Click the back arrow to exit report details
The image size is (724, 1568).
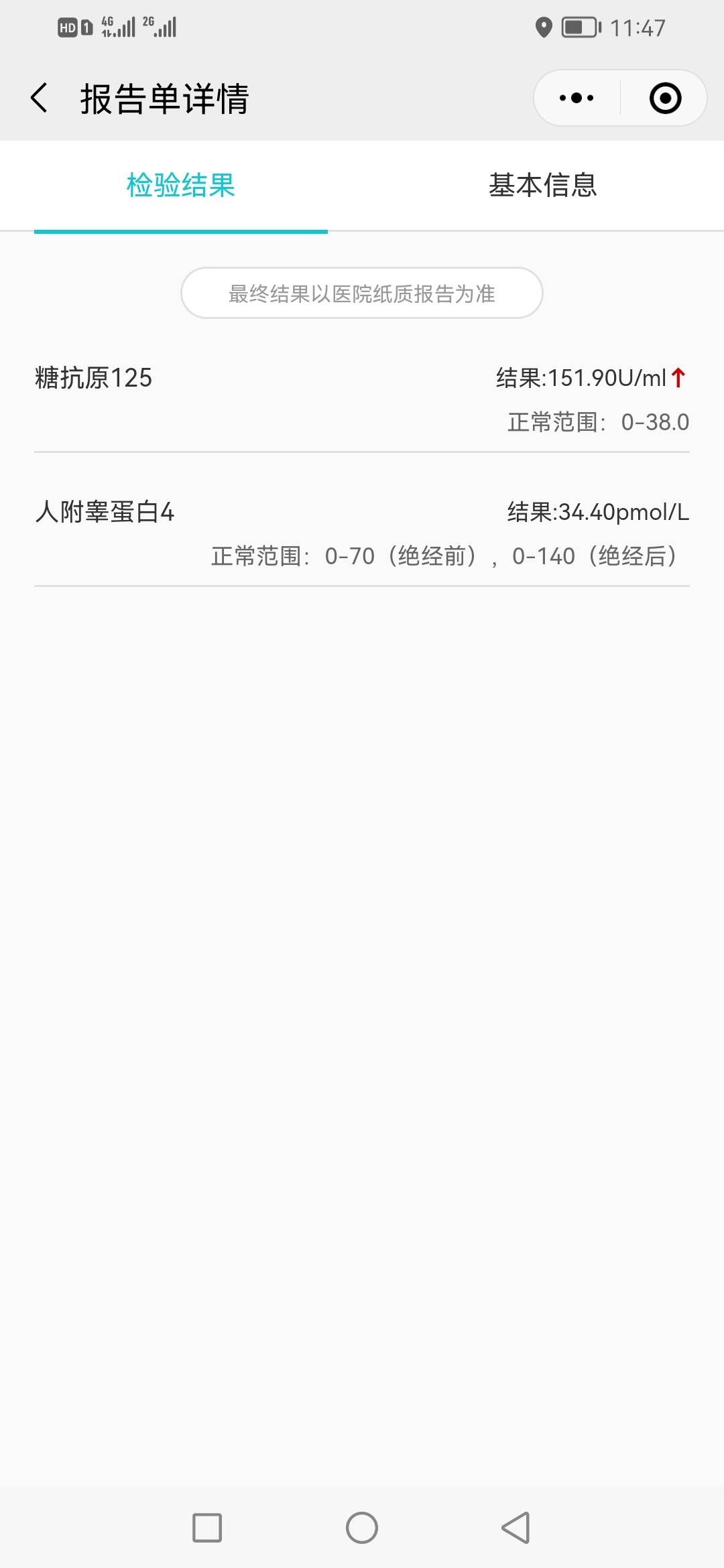coord(38,98)
